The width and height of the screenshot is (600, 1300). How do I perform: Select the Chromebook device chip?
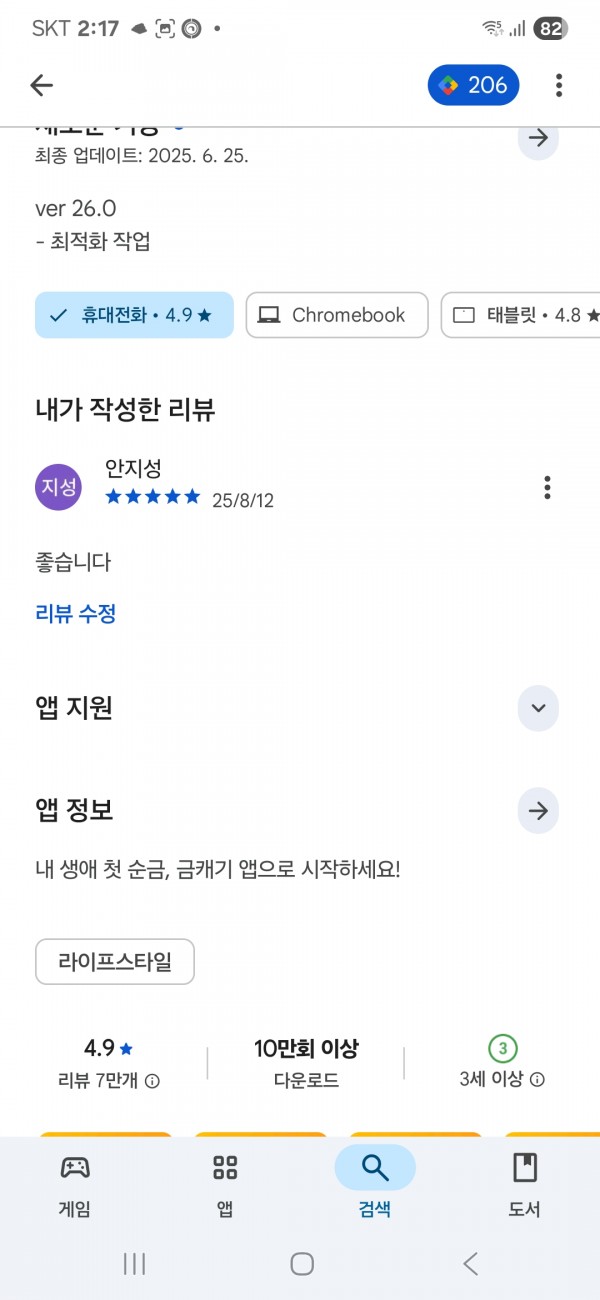tap(337, 315)
